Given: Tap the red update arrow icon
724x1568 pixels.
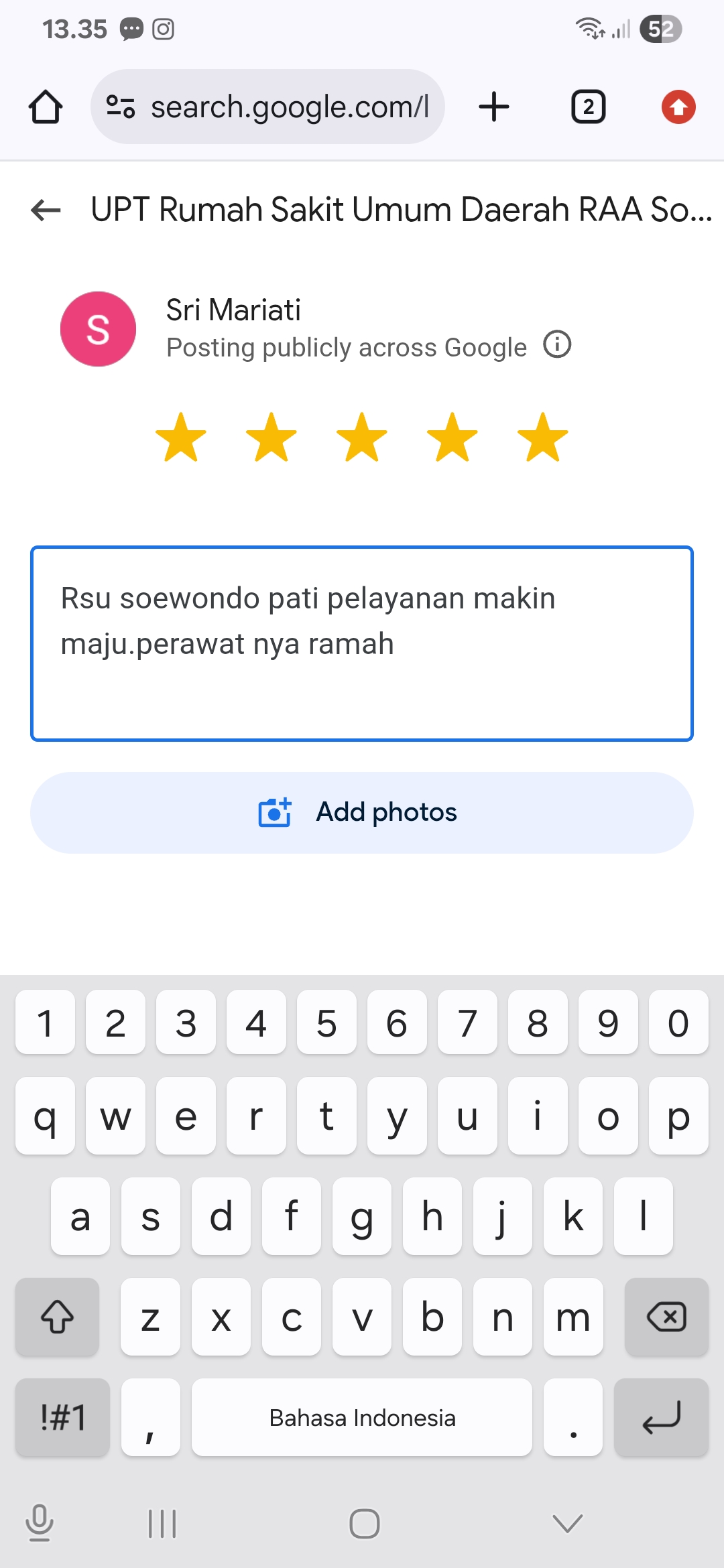Looking at the screenshot, I should pos(678,107).
